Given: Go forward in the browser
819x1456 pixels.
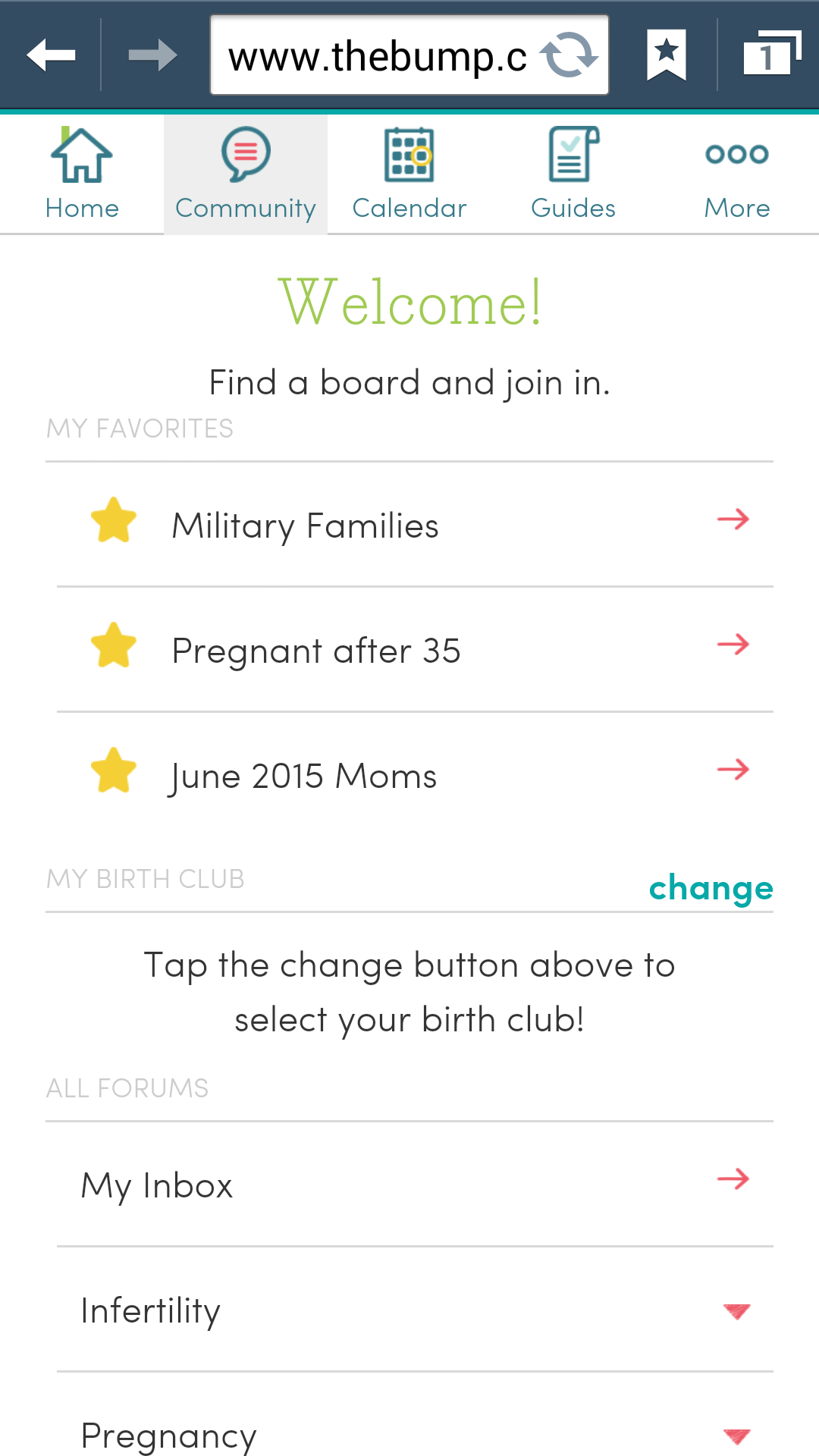Looking at the screenshot, I should pyautogui.click(x=152, y=55).
